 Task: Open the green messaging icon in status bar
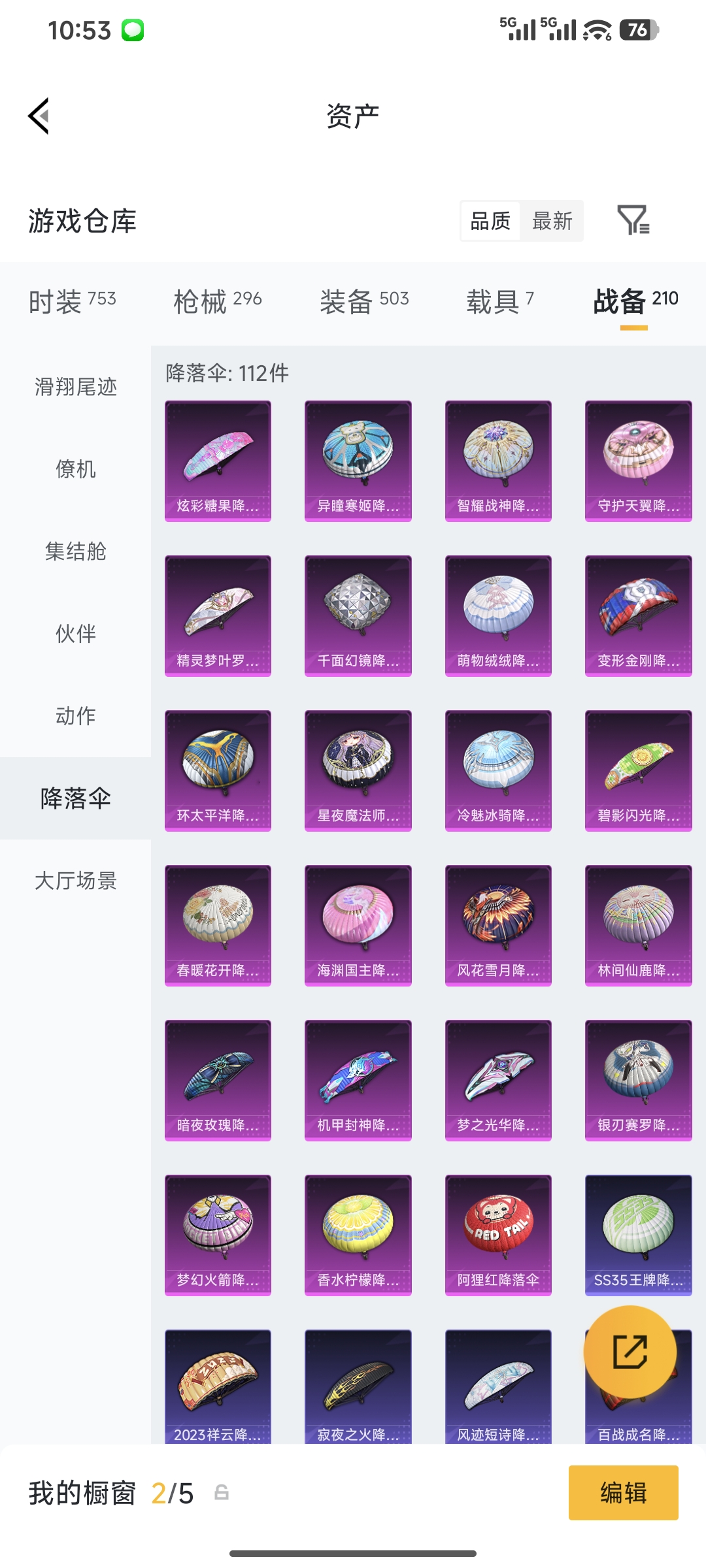point(131,31)
